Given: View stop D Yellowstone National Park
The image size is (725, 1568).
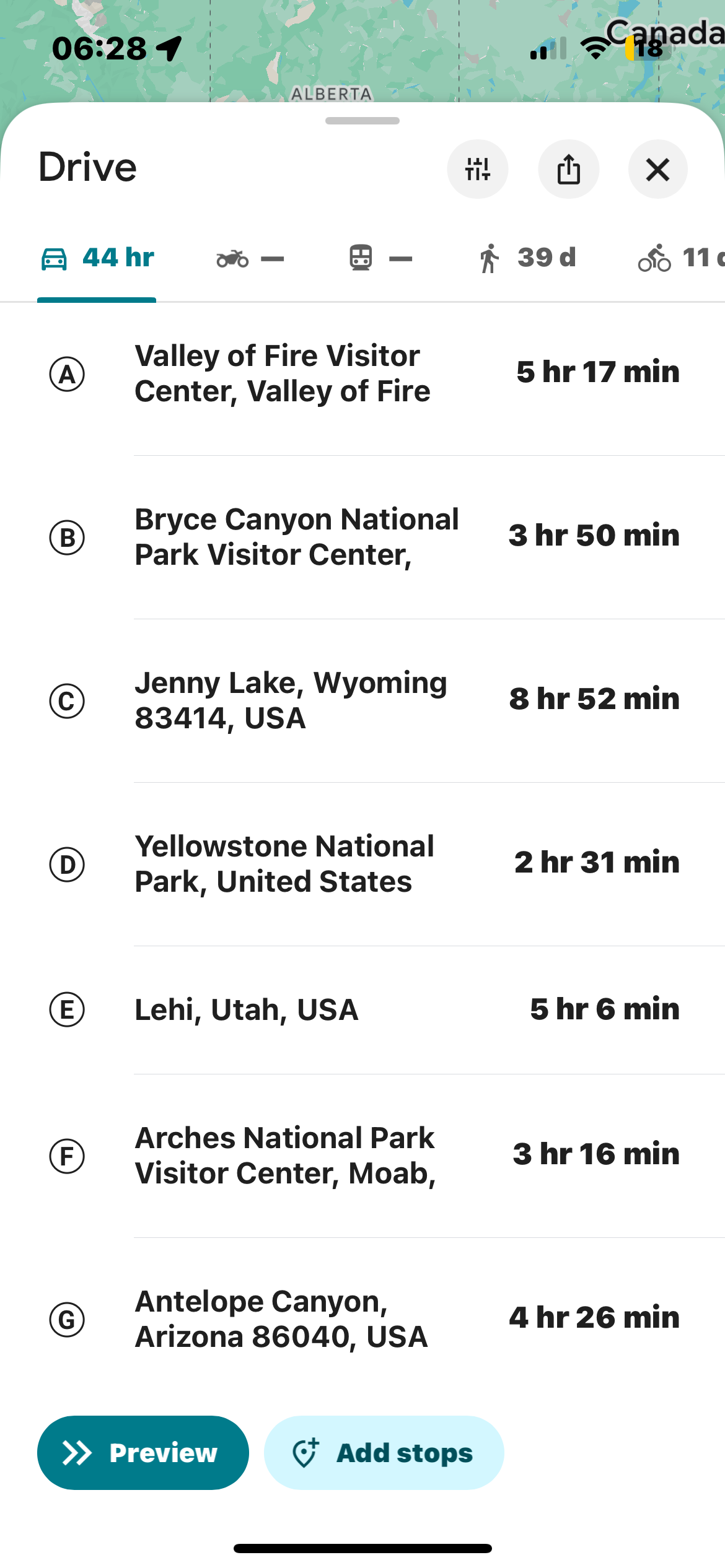Looking at the screenshot, I should pos(284,864).
